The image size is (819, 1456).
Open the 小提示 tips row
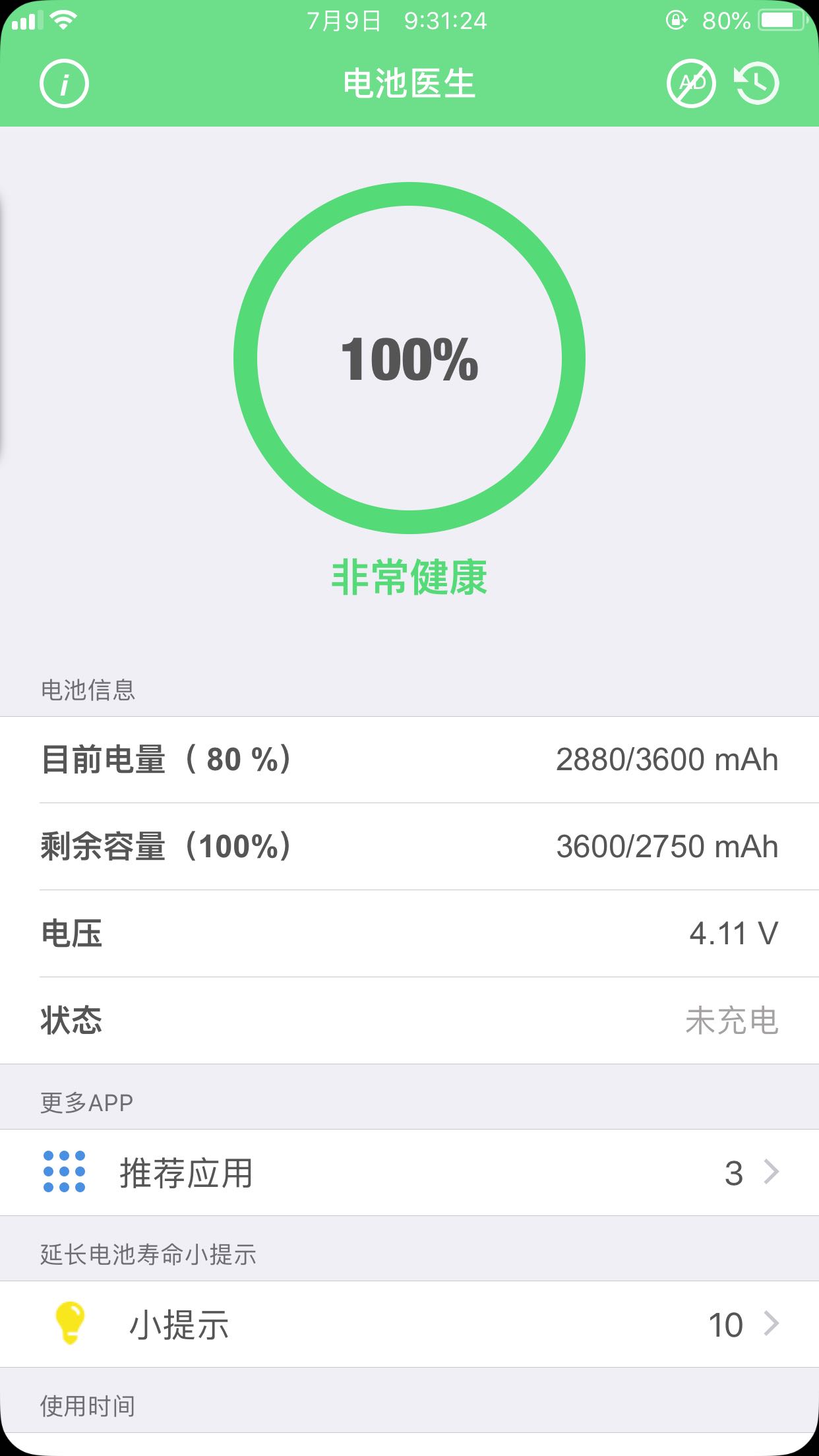click(409, 1324)
